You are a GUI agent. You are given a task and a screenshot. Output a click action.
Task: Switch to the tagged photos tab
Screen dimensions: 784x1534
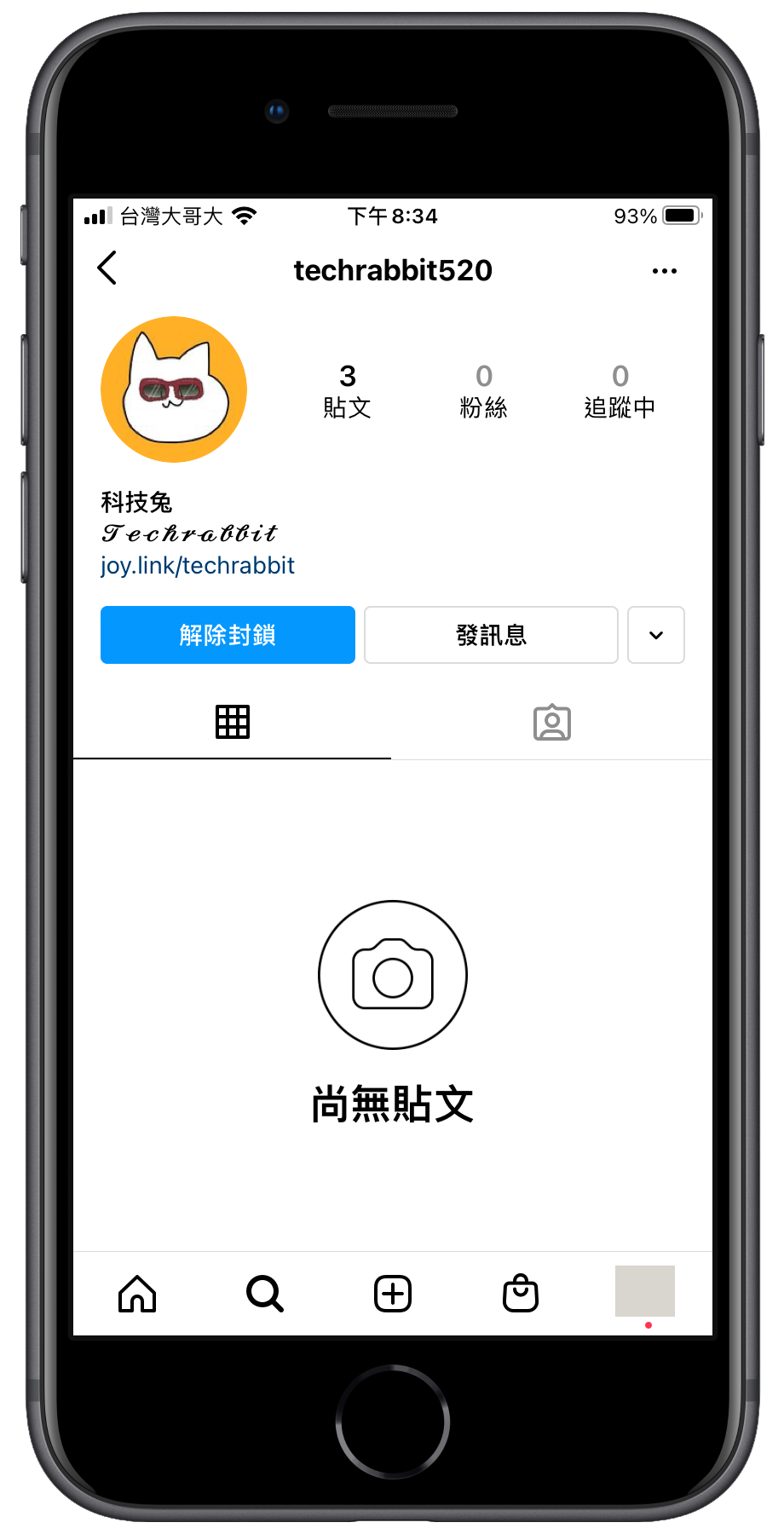click(551, 723)
